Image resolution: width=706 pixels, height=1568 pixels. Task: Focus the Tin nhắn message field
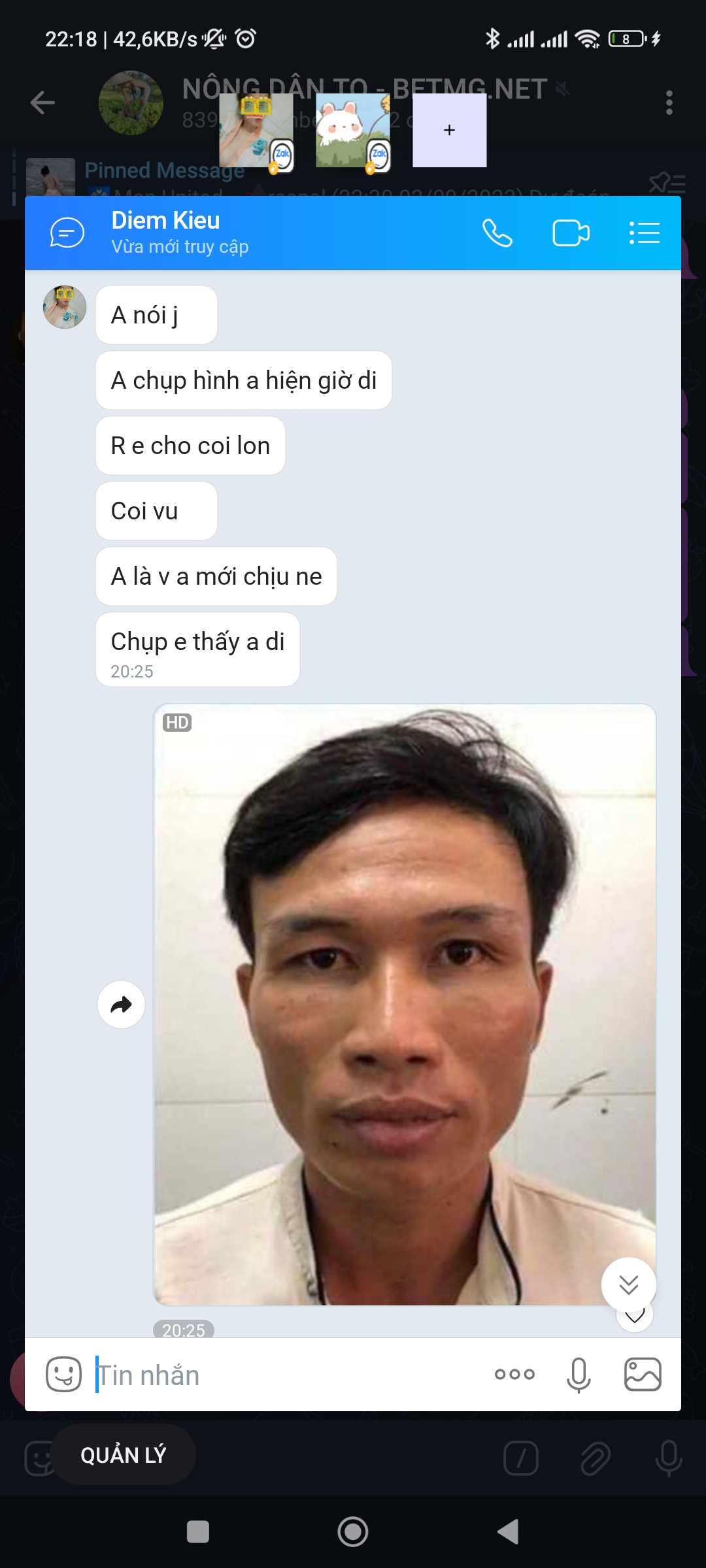coord(288,1375)
